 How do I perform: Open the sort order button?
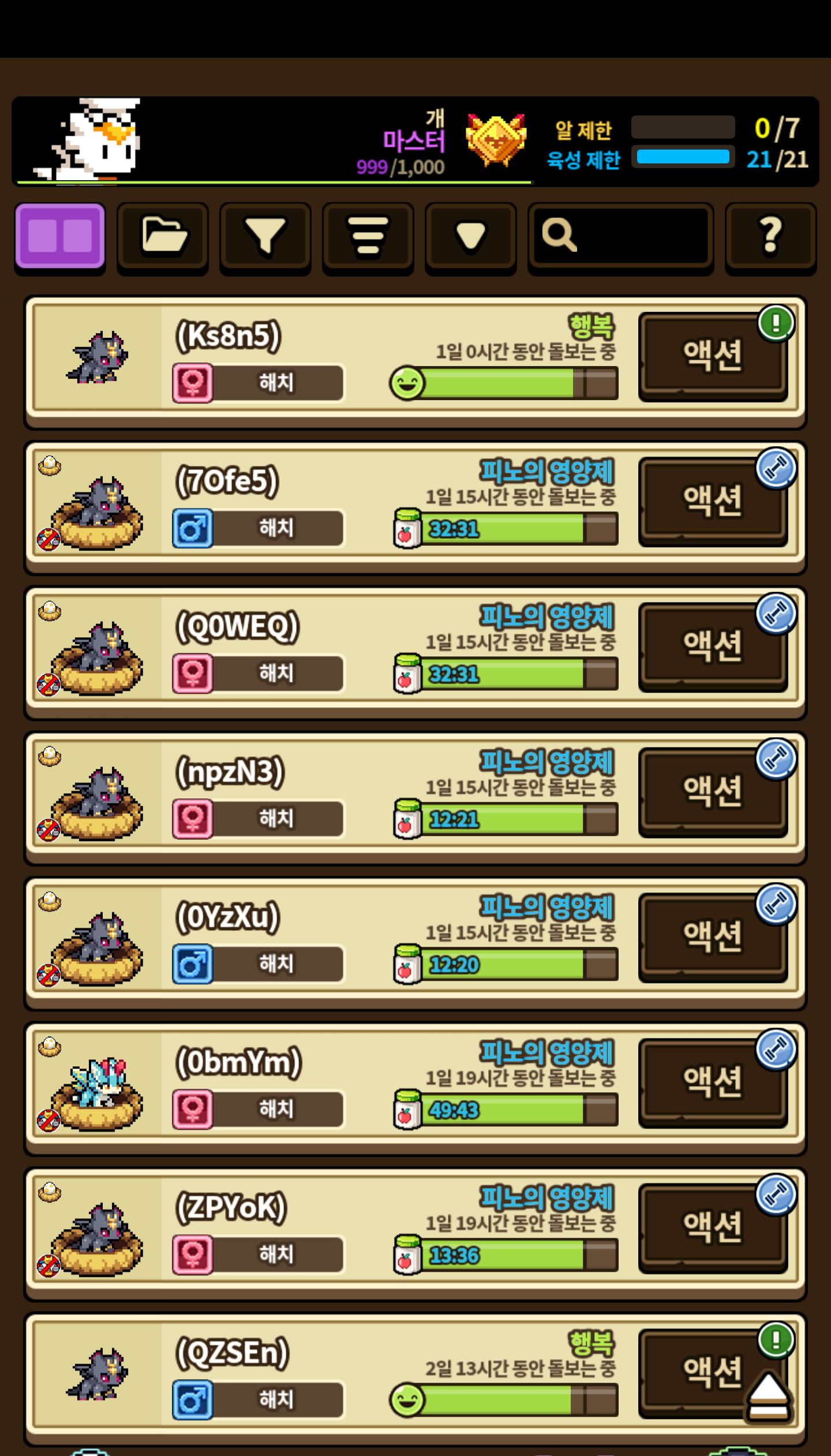(x=368, y=237)
